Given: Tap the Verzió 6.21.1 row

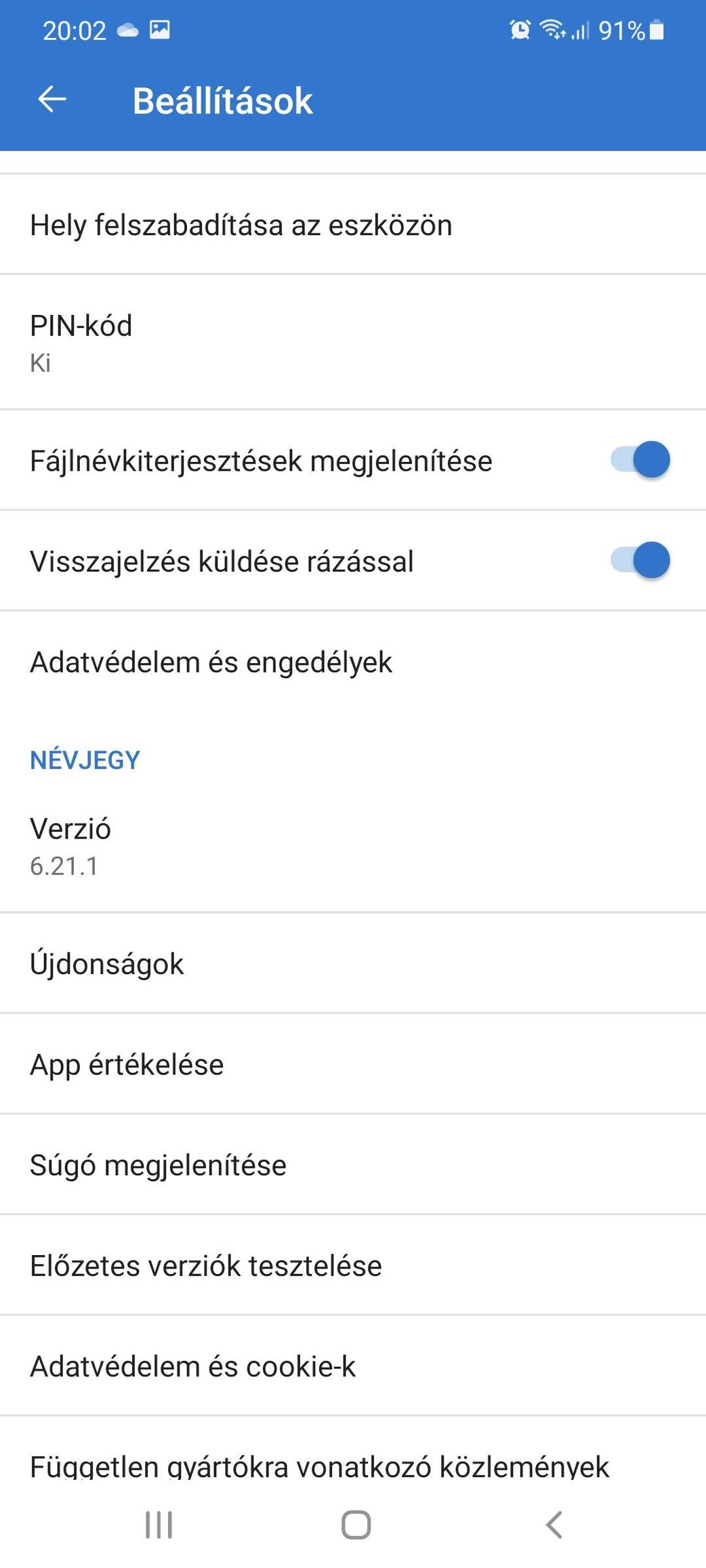Looking at the screenshot, I should pos(353,846).
